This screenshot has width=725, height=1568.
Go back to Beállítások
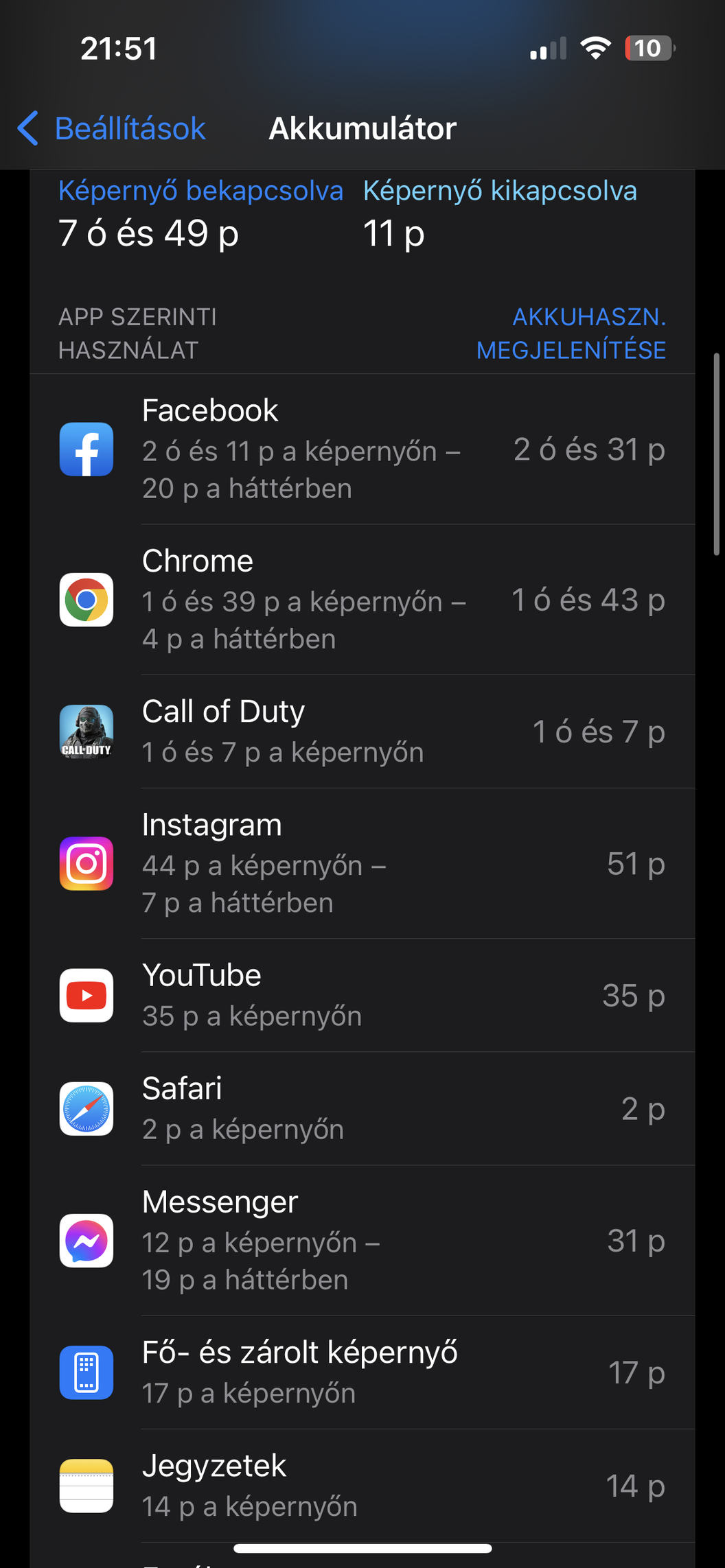pyautogui.click(x=112, y=128)
